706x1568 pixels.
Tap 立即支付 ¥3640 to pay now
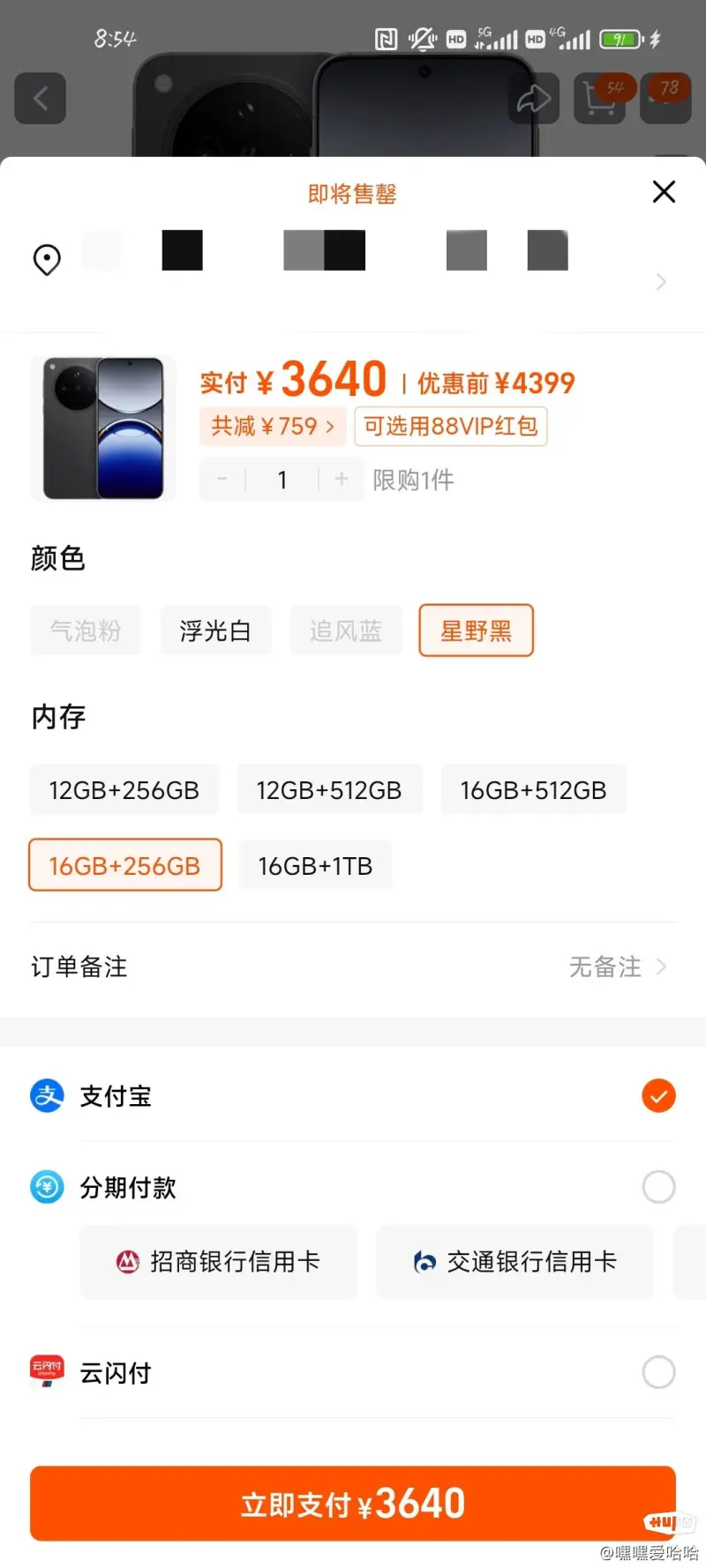coord(353,1504)
